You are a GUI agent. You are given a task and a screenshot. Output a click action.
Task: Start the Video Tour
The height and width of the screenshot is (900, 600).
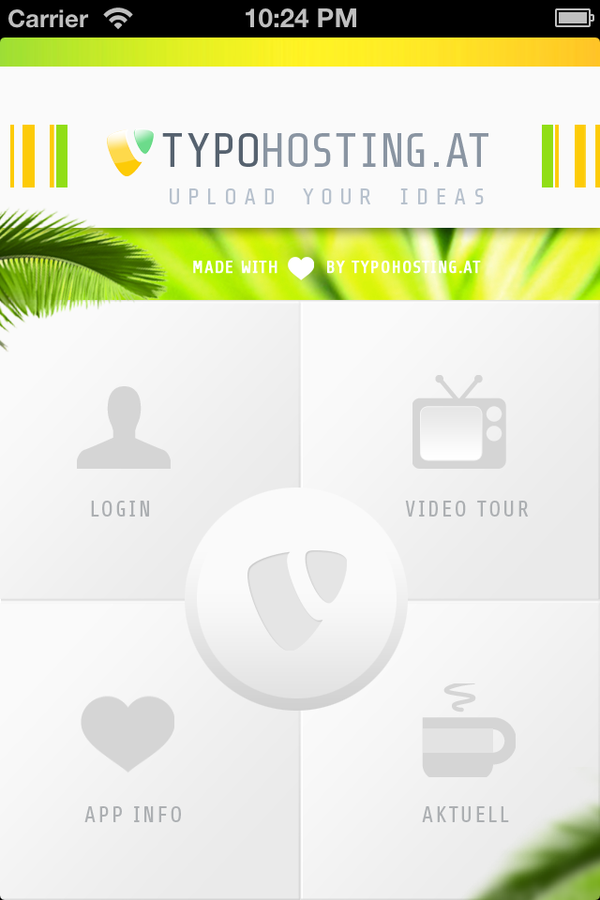[x=465, y=445]
